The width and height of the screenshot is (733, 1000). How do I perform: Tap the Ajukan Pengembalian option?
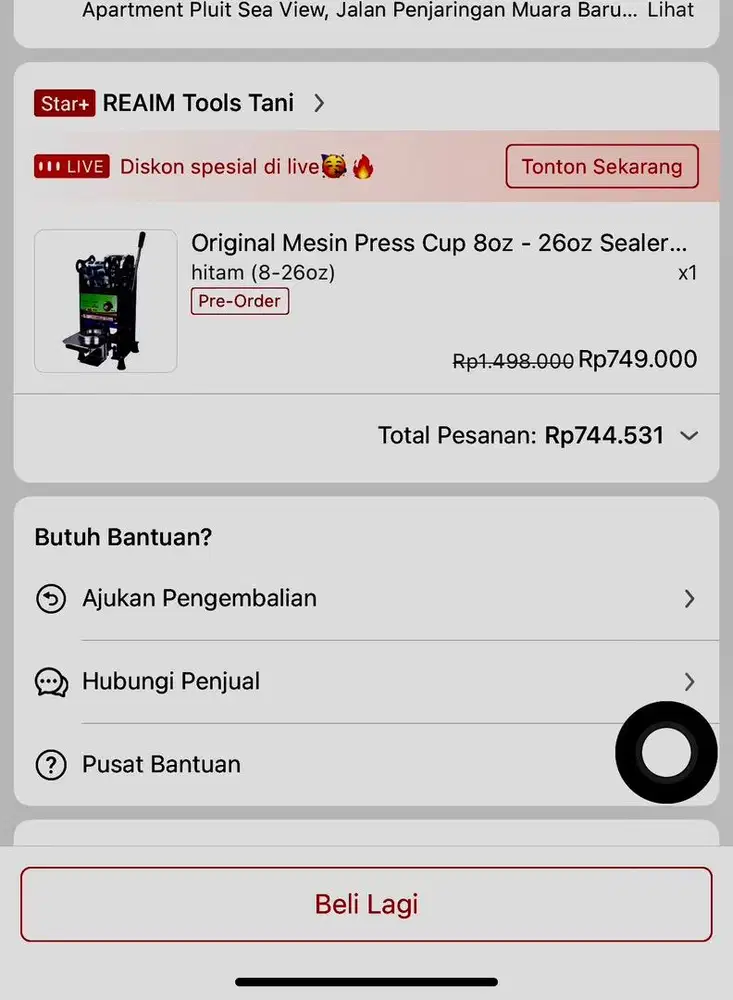point(199,598)
